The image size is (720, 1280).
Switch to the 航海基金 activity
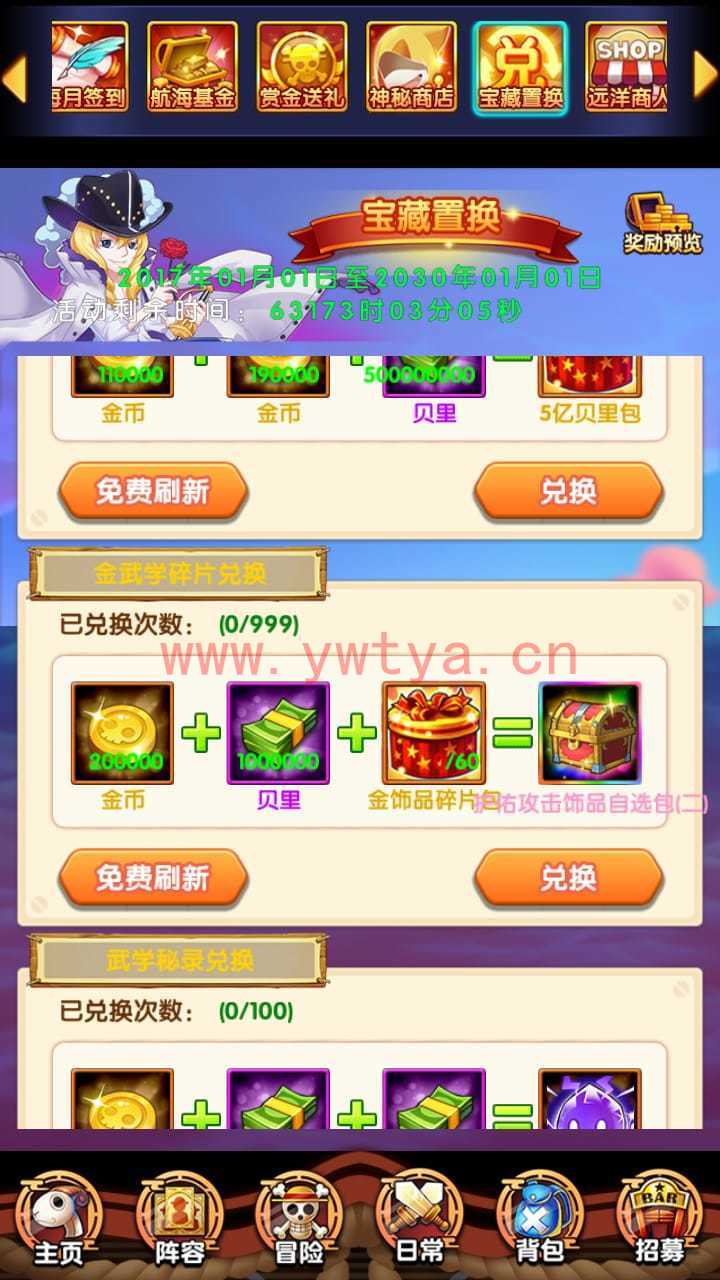[193, 65]
